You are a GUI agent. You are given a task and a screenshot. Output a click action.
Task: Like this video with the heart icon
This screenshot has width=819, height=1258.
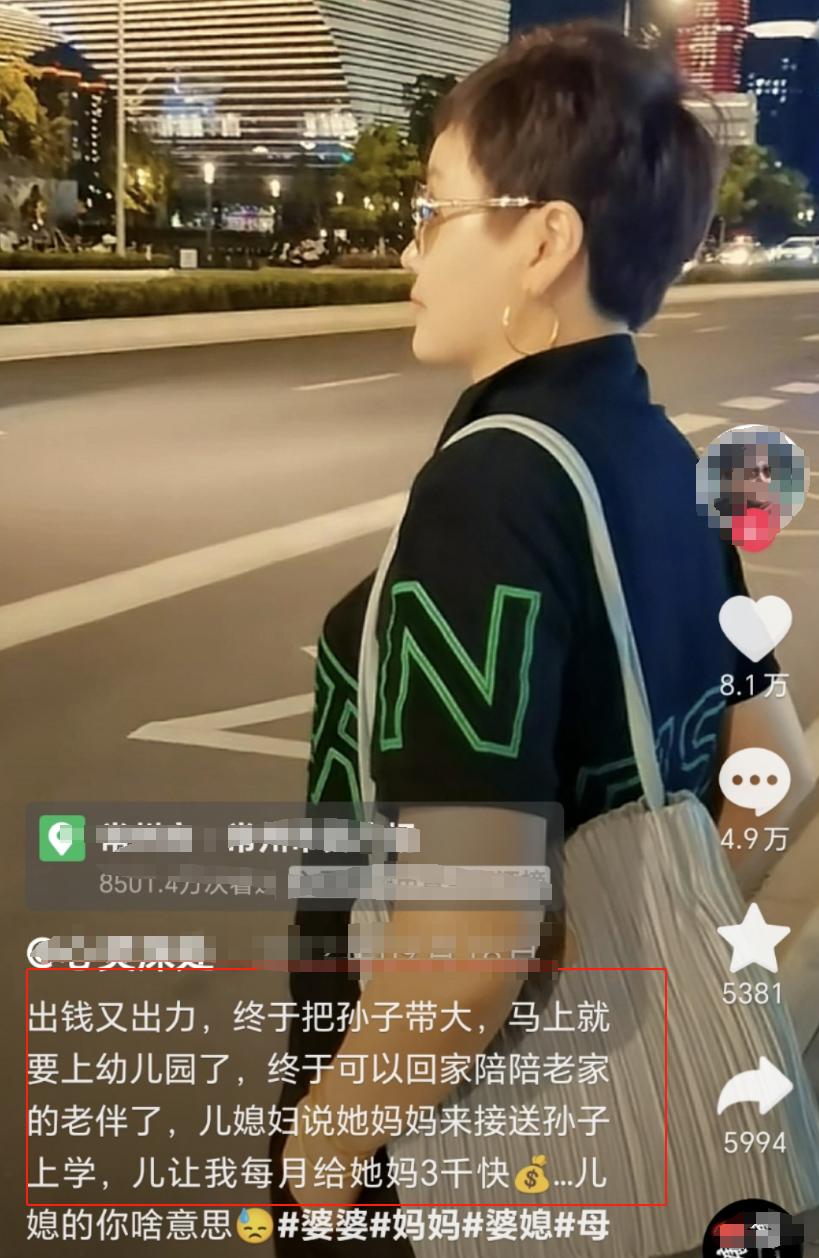click(755, 628)
